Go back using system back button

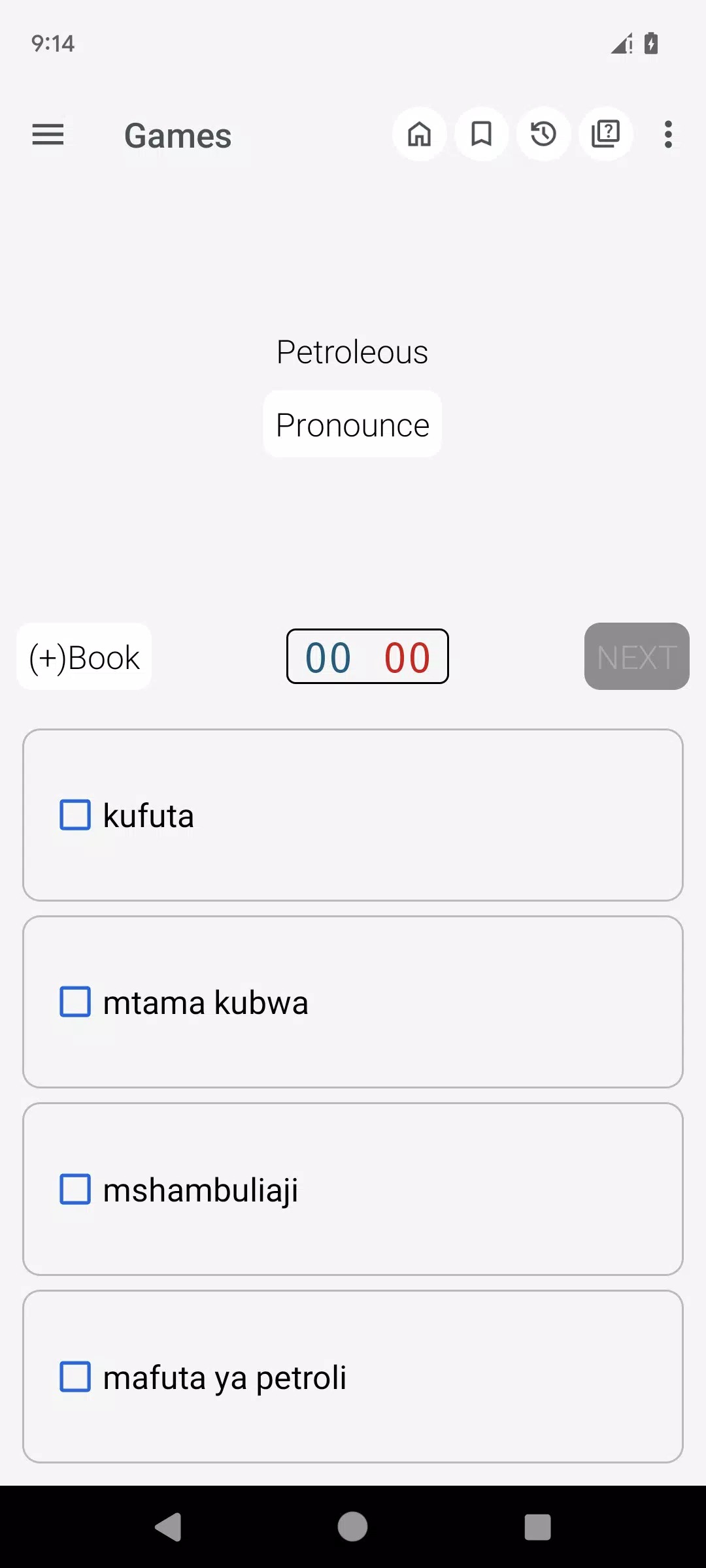[168, 1527]
